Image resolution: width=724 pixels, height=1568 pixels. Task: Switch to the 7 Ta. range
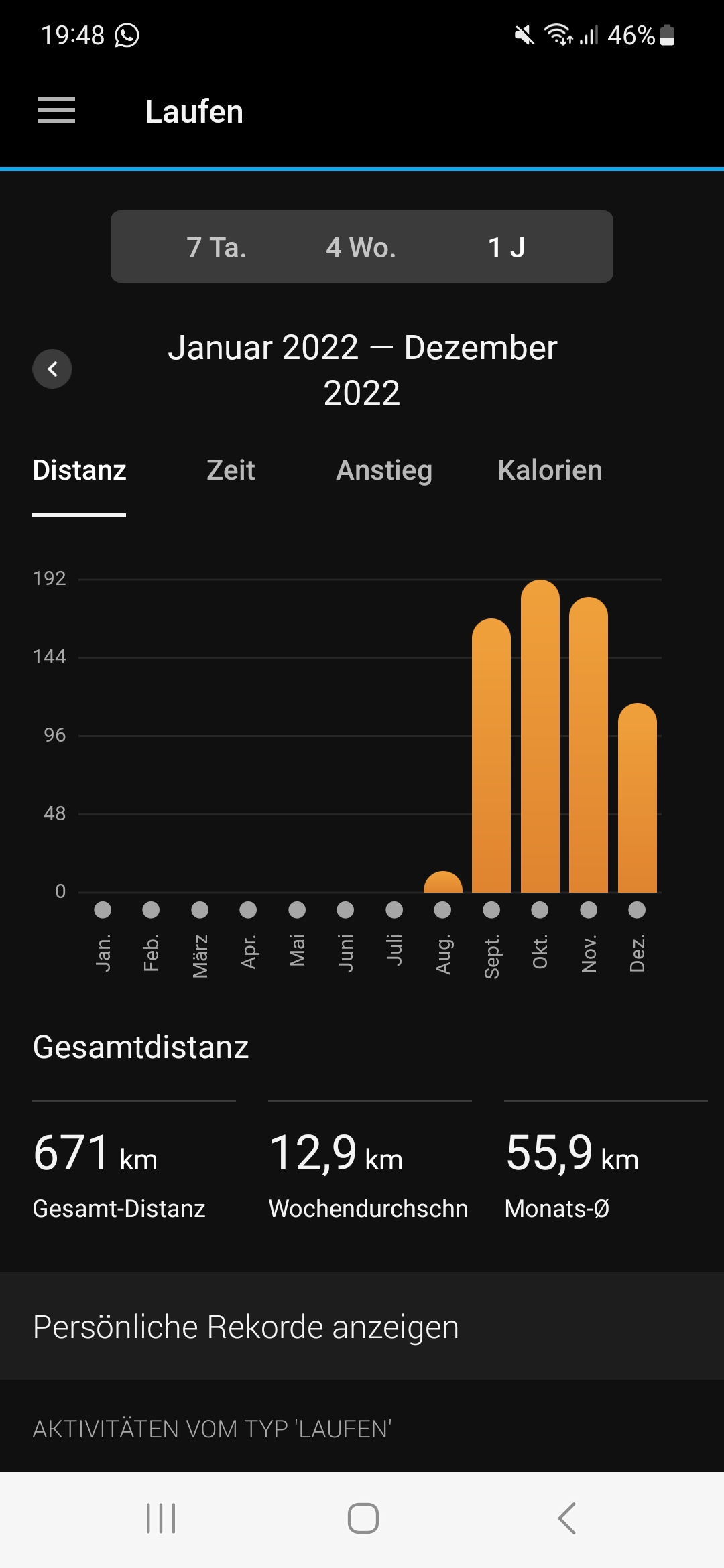[x=217, y=247]
